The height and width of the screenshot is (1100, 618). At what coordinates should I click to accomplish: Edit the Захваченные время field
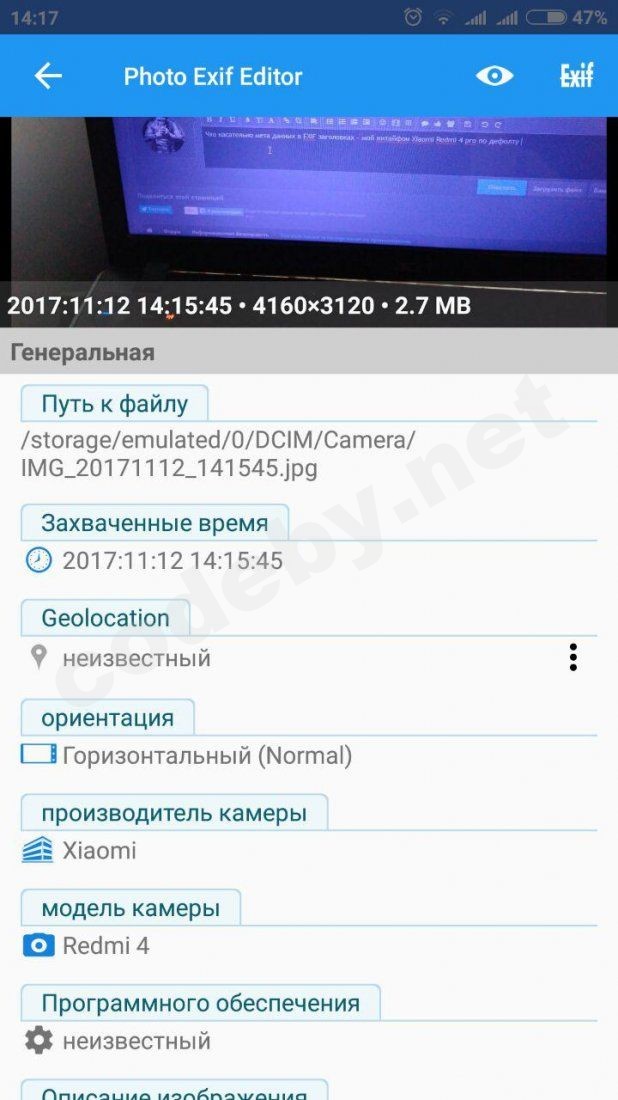[x=172, y=560]
